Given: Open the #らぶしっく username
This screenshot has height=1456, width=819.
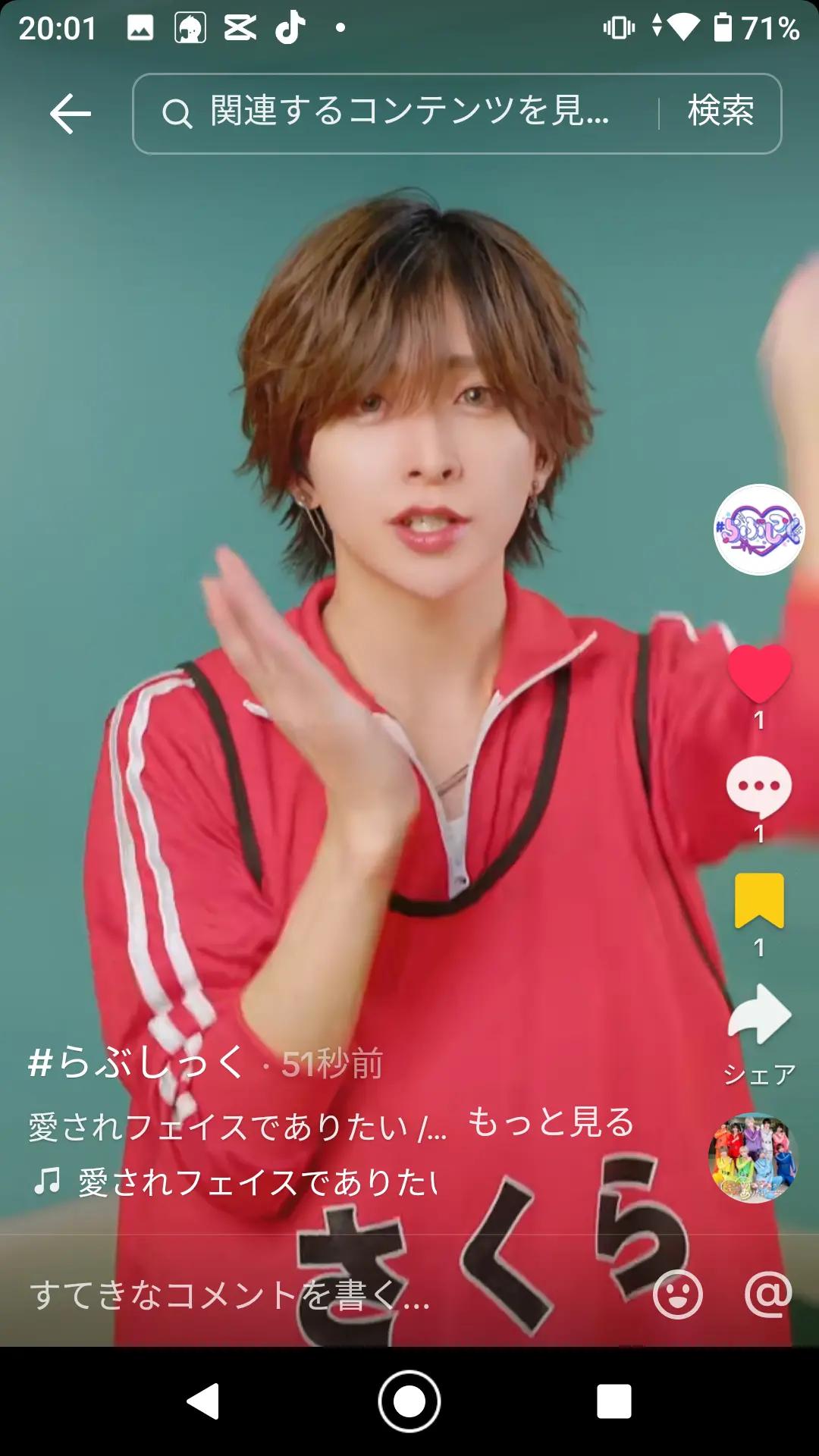Looking at the screenshot, I should point(136,1062).
